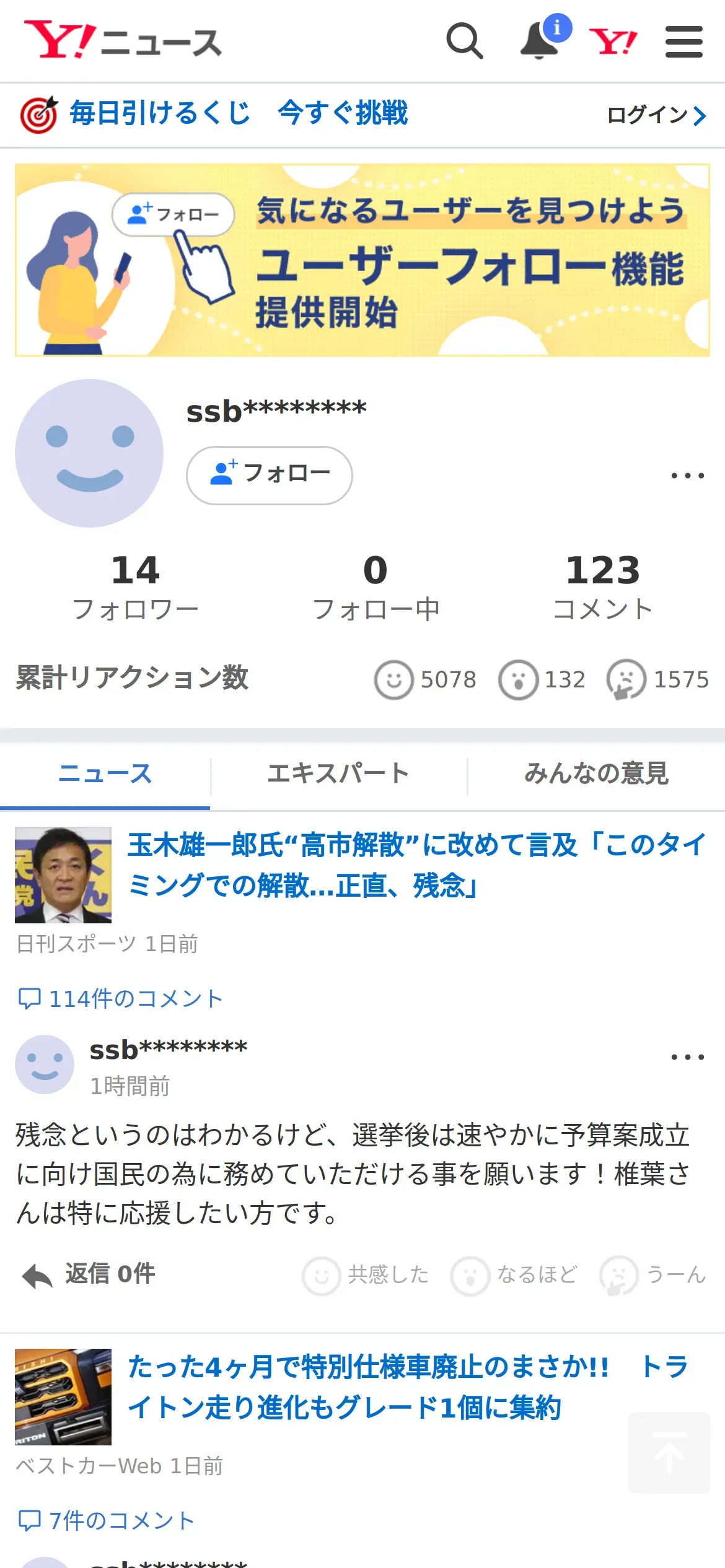The height and width of the screenshot is (1568, 725).
Task: Switch to the みんなの意見 tab
Action: (596, 773)
